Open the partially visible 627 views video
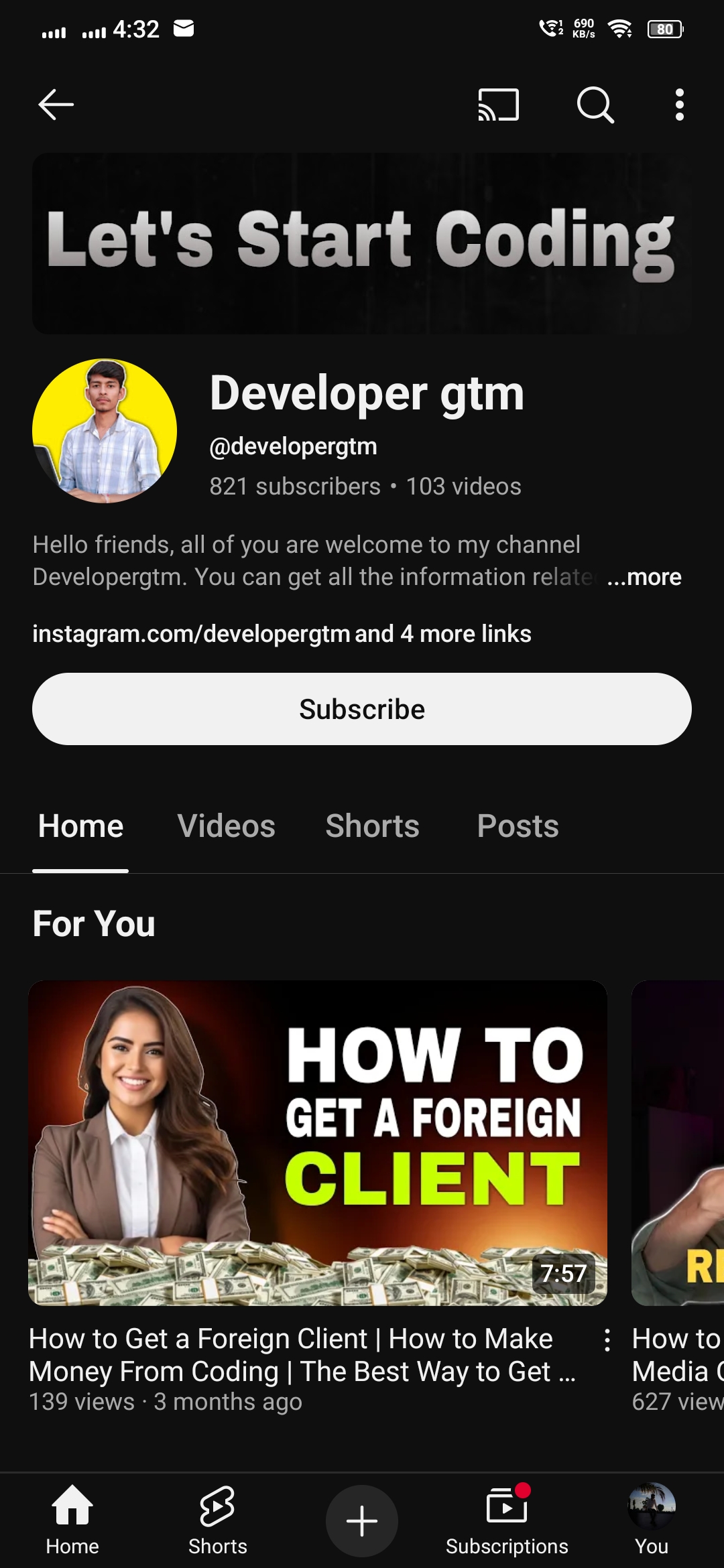This screenshot has width=724, height=1568. pyautogui.click(x=678, y=1142)
